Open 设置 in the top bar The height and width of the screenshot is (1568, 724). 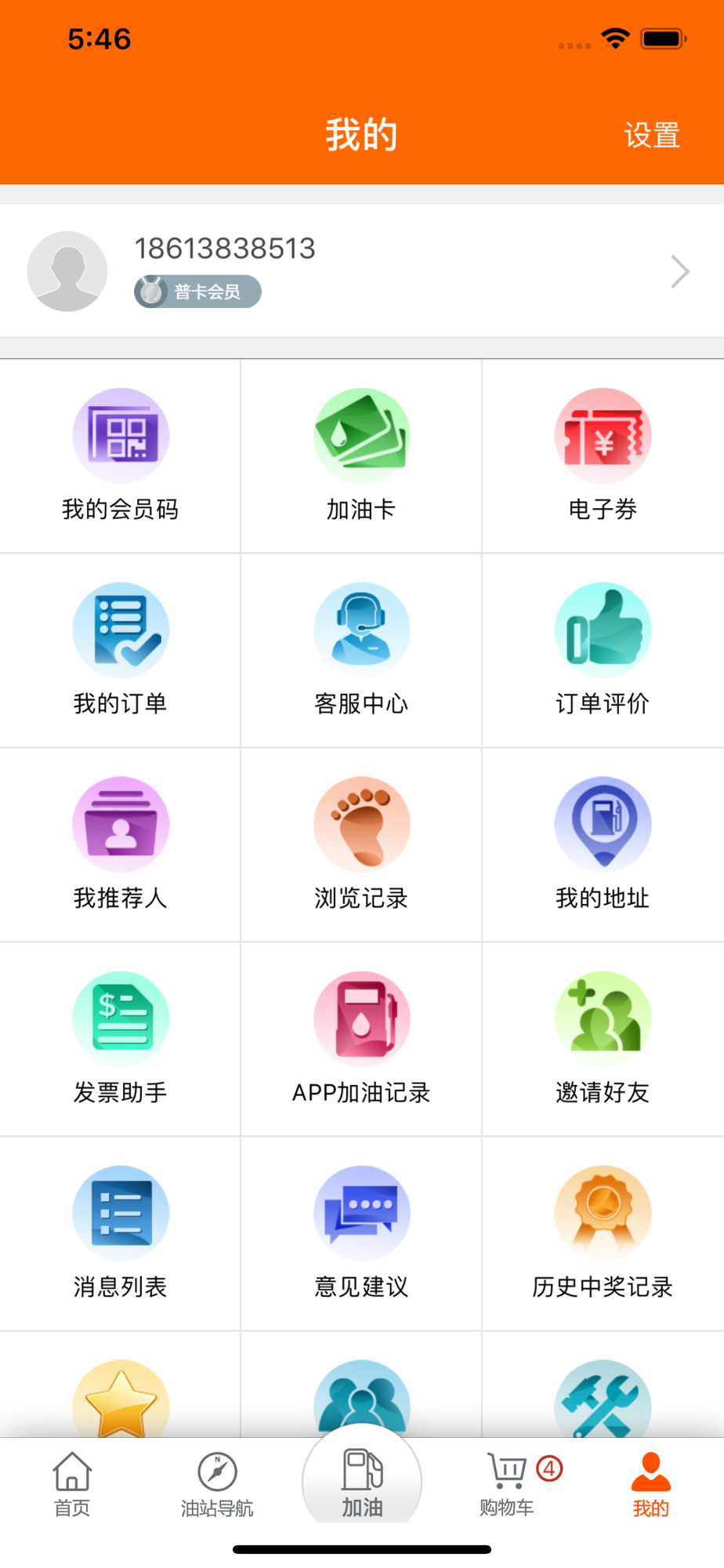[651, 136]
